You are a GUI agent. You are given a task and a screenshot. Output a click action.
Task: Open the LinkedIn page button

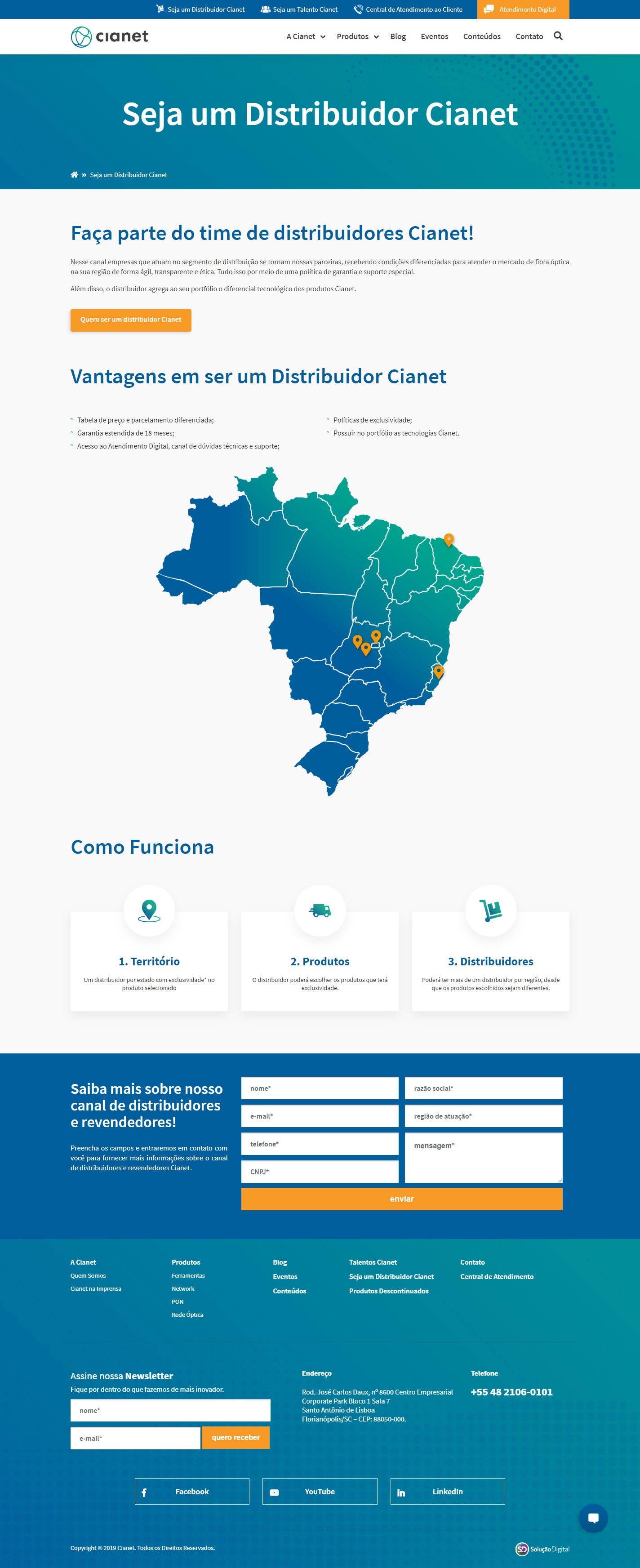pos(447,1491)
